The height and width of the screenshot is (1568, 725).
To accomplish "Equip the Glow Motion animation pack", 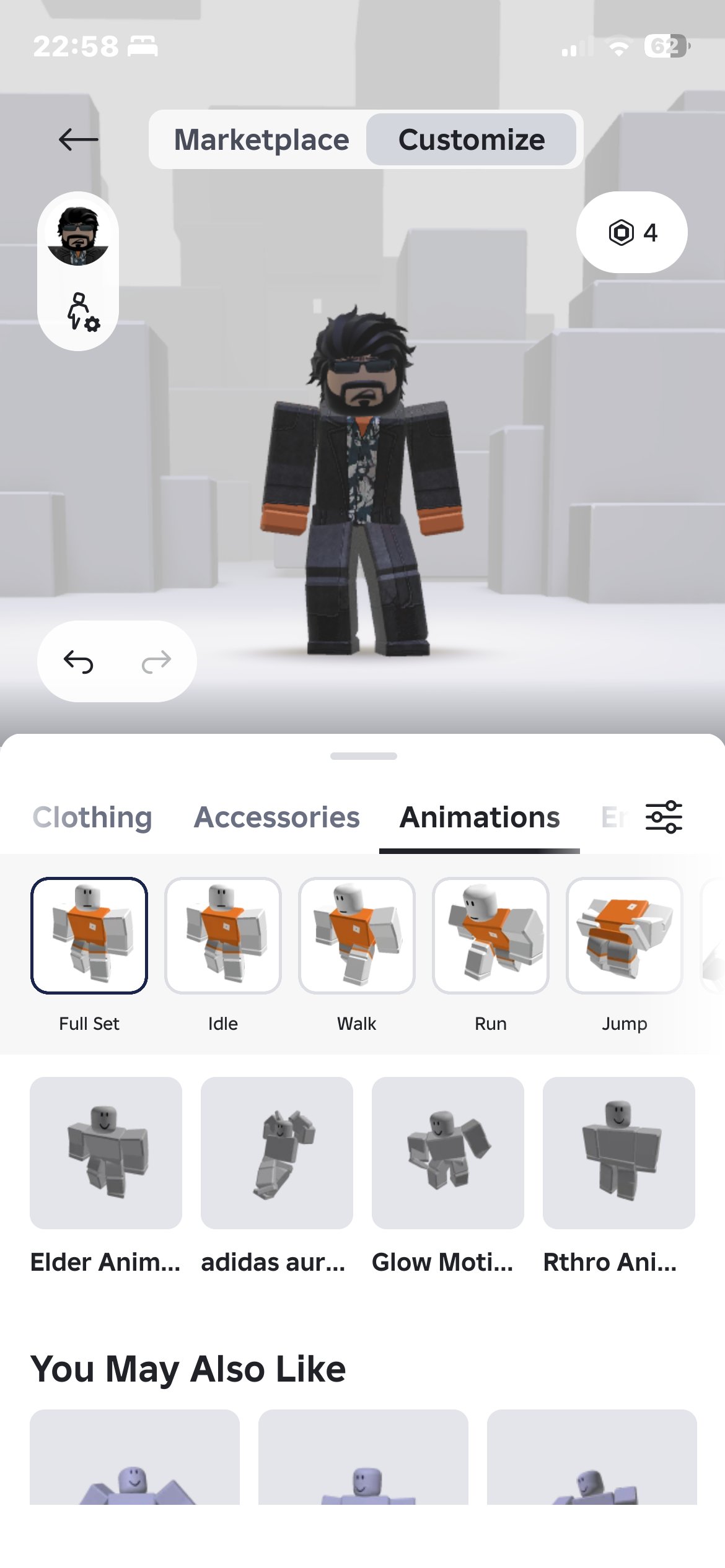I will coord(448,1152).
